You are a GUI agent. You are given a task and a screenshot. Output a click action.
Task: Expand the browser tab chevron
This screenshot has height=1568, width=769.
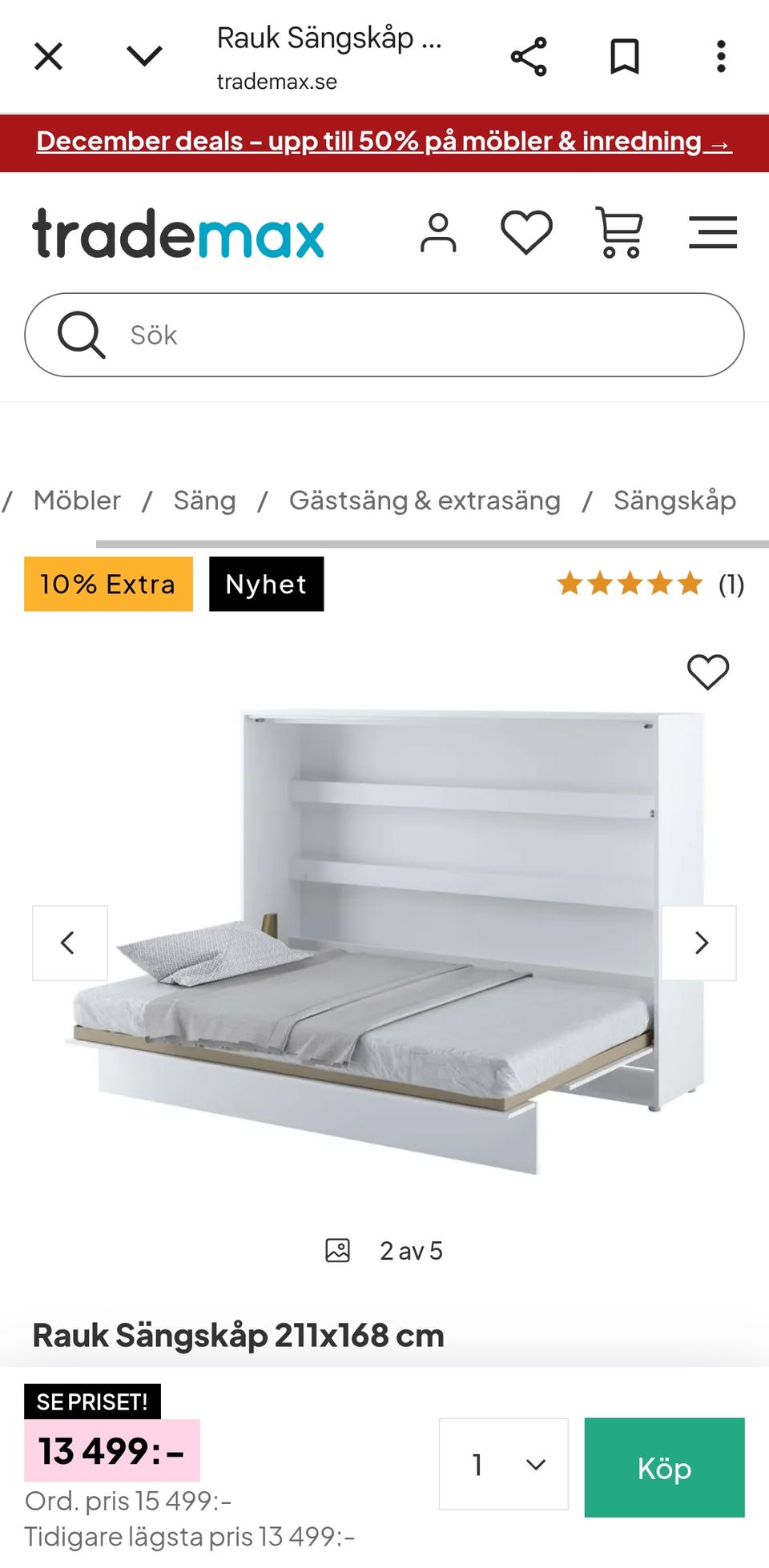145,56
